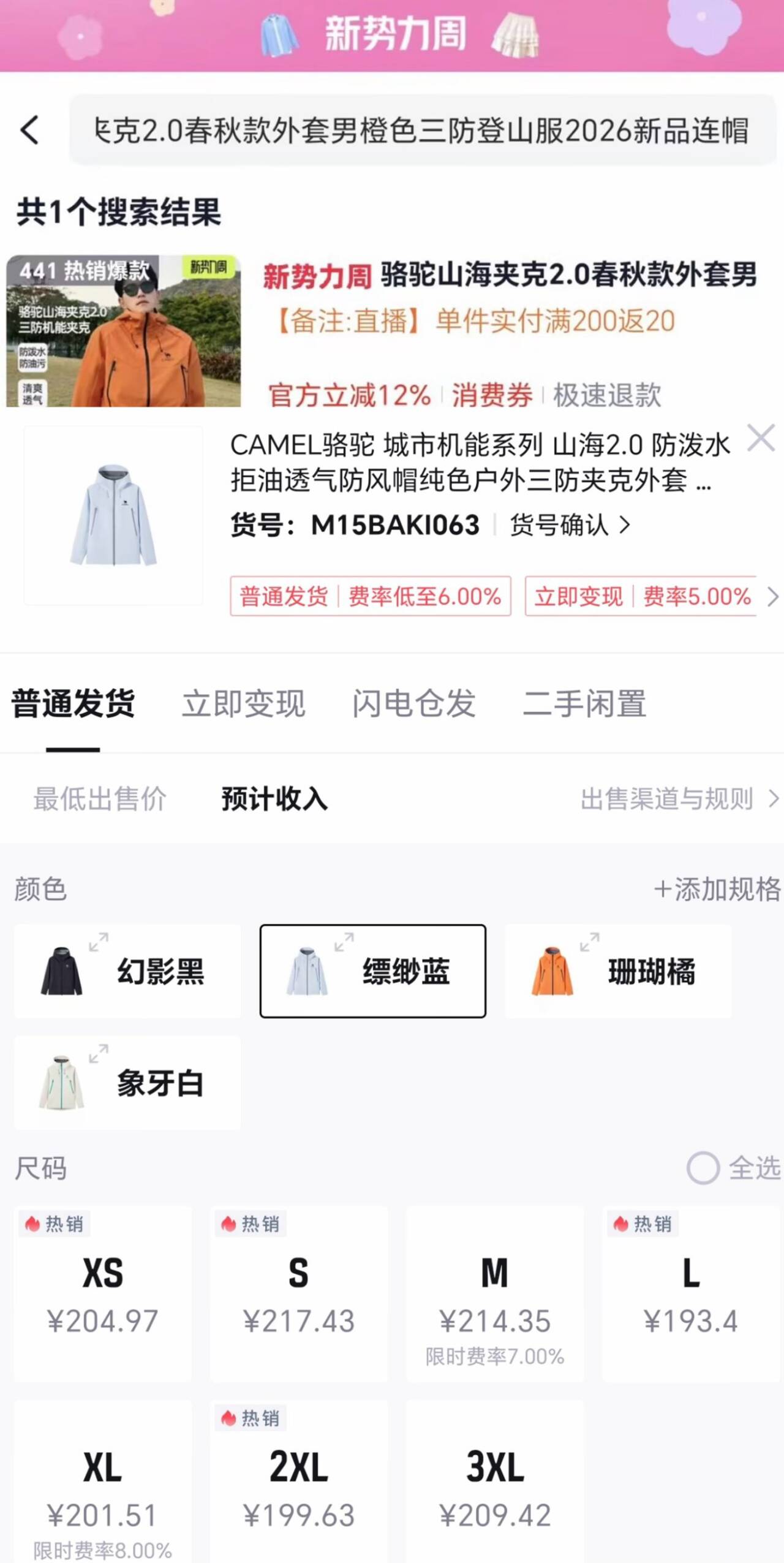This screenshot has width=784, height=1563.
Task: Switch to the 二手闲置 tab
Action: coord(584,703)
